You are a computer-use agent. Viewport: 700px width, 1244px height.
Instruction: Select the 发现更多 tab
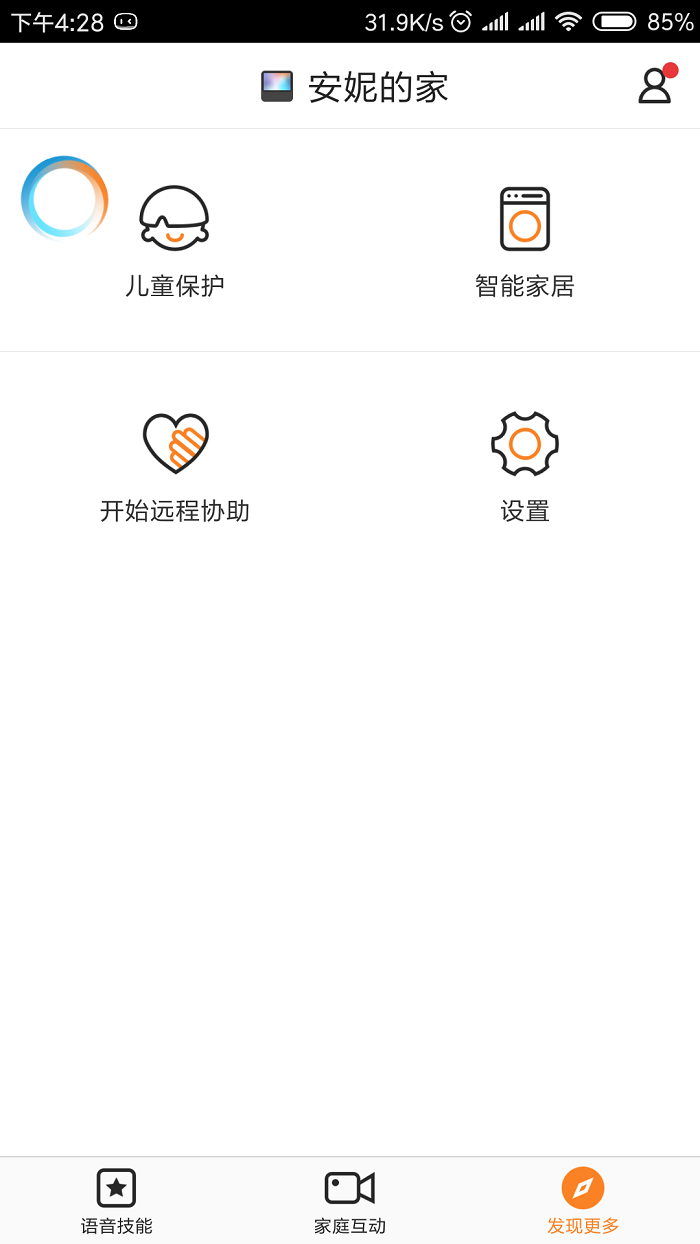coord(583,1200)
